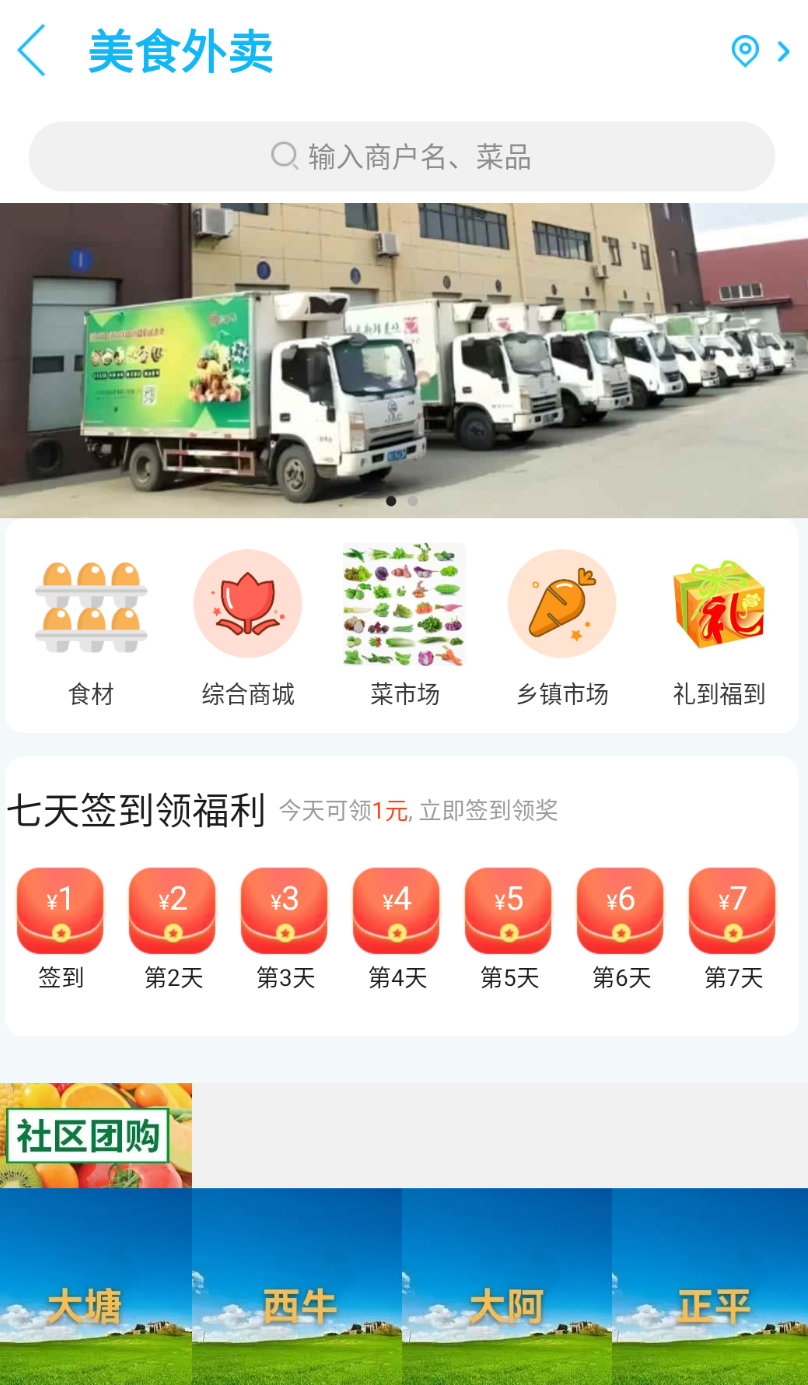Switch to the second banner dot

413,501
